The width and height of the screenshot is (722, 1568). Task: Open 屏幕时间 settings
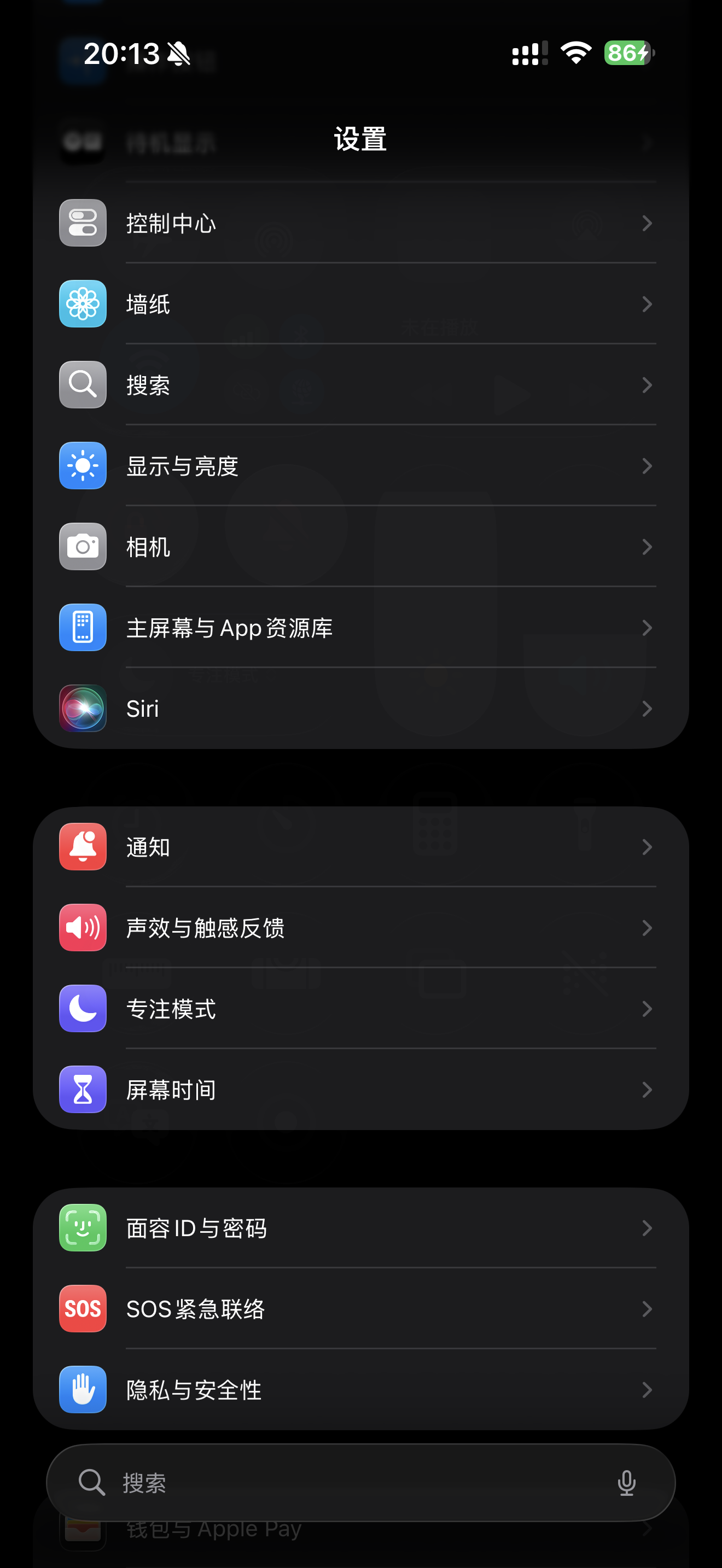click(359, 1090)
